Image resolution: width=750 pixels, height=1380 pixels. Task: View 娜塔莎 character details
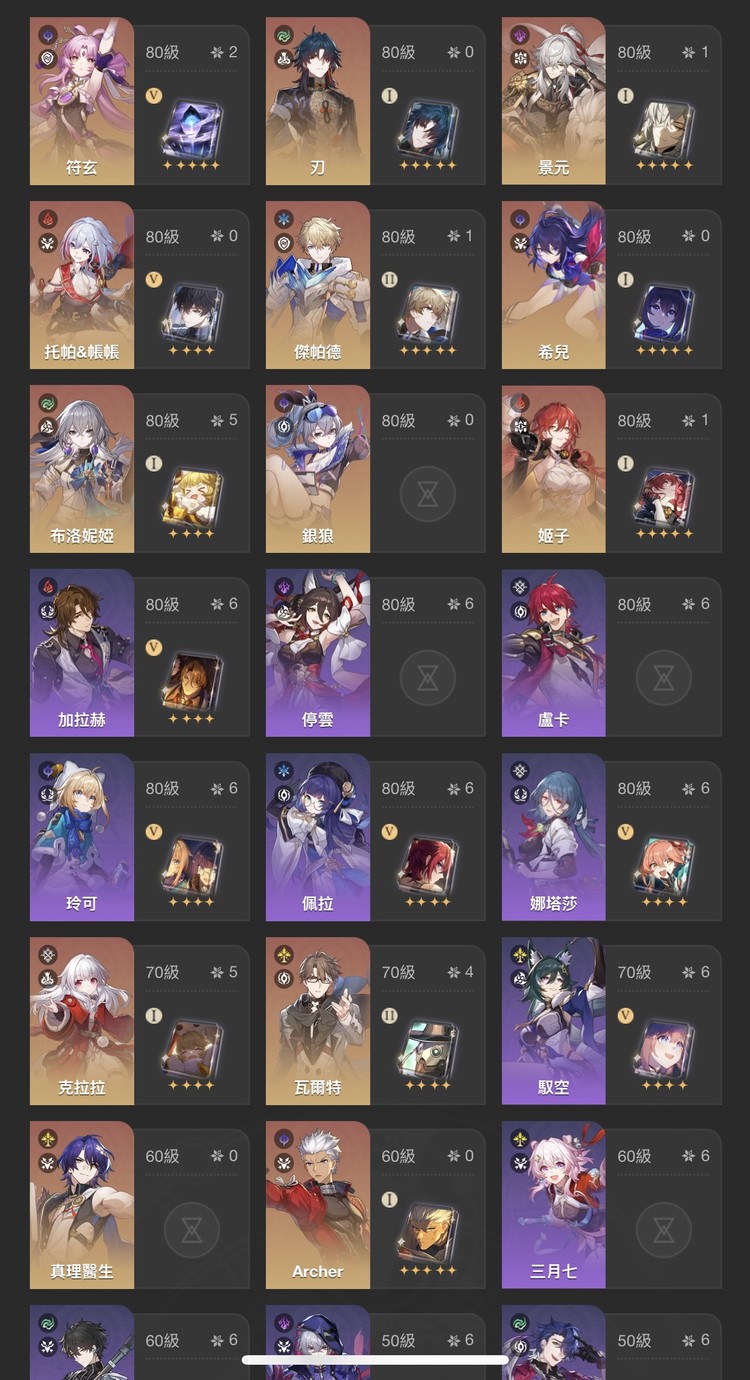(554, 836)
